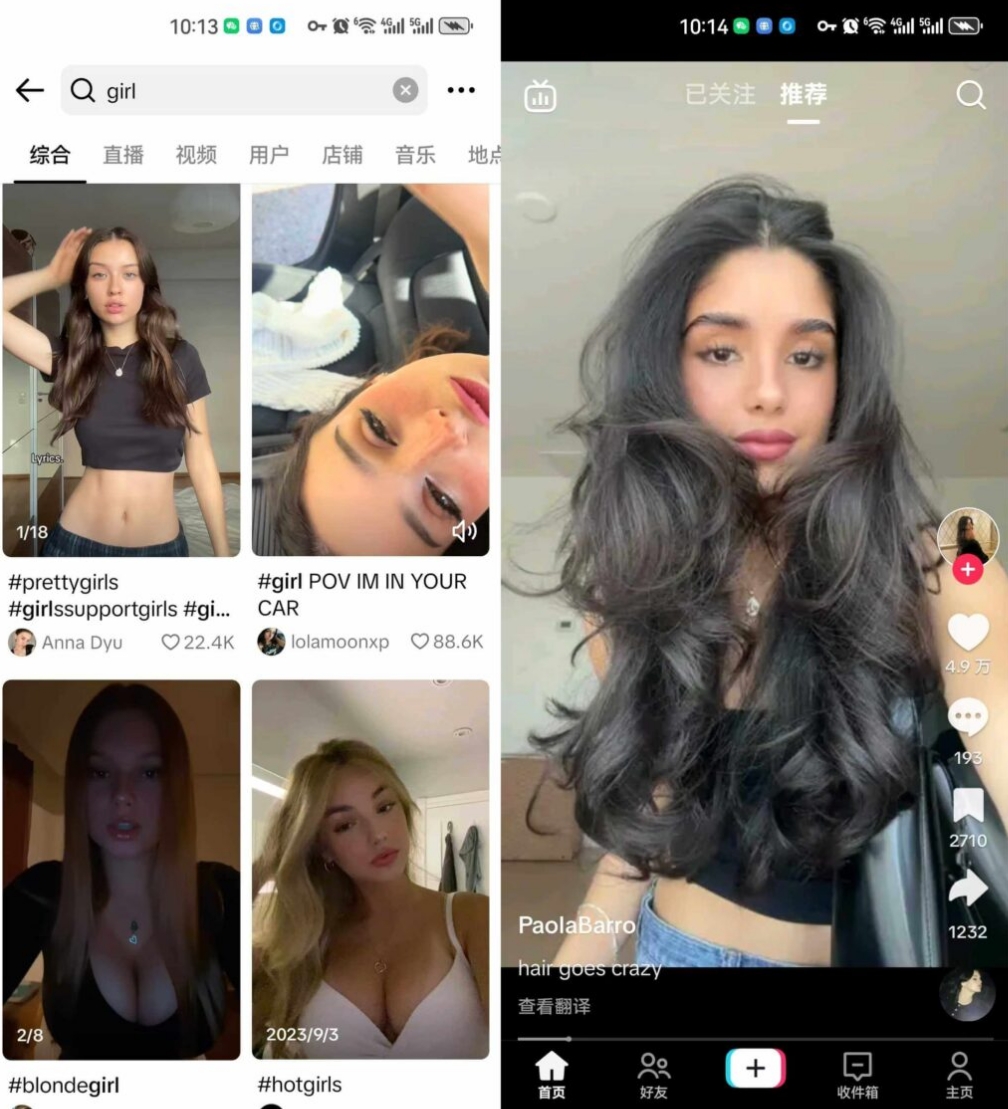
Task: Open comments on PaolaBarro's video
Action: 967,718
